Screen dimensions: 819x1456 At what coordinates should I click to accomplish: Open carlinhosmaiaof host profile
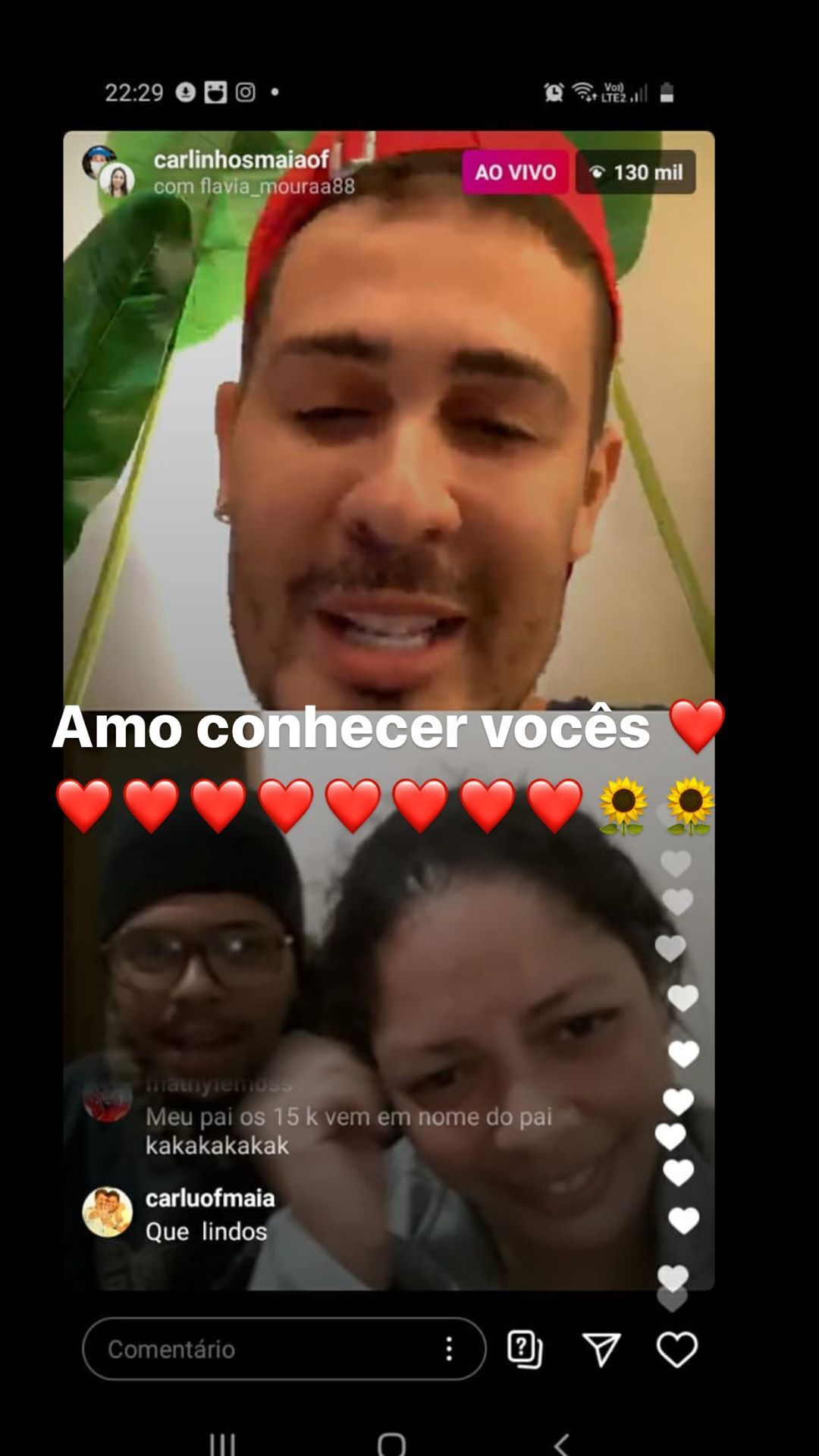241,159
